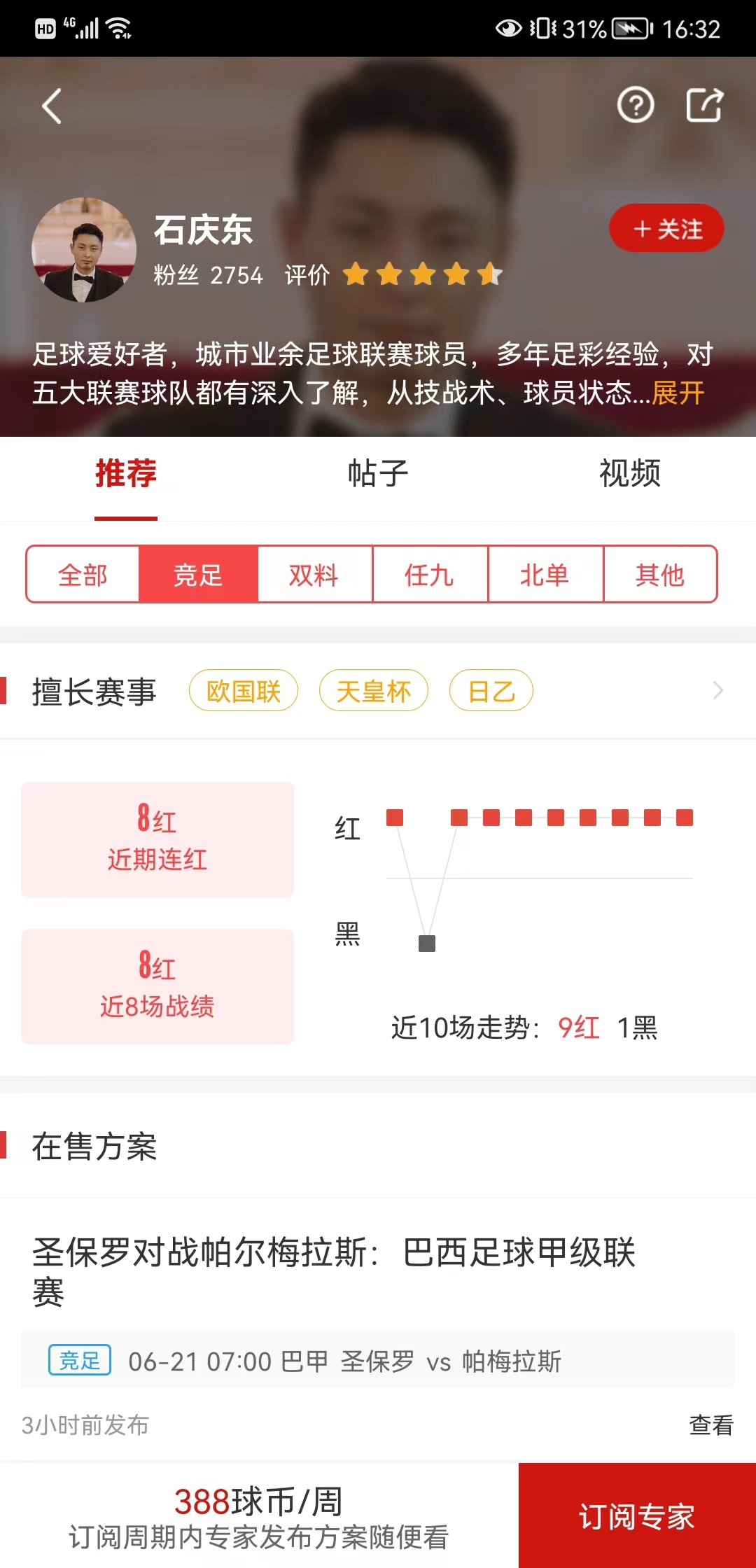Select the 竞足 filter
The width and height of the screenshot is (756, 1568).
point(198,575)
